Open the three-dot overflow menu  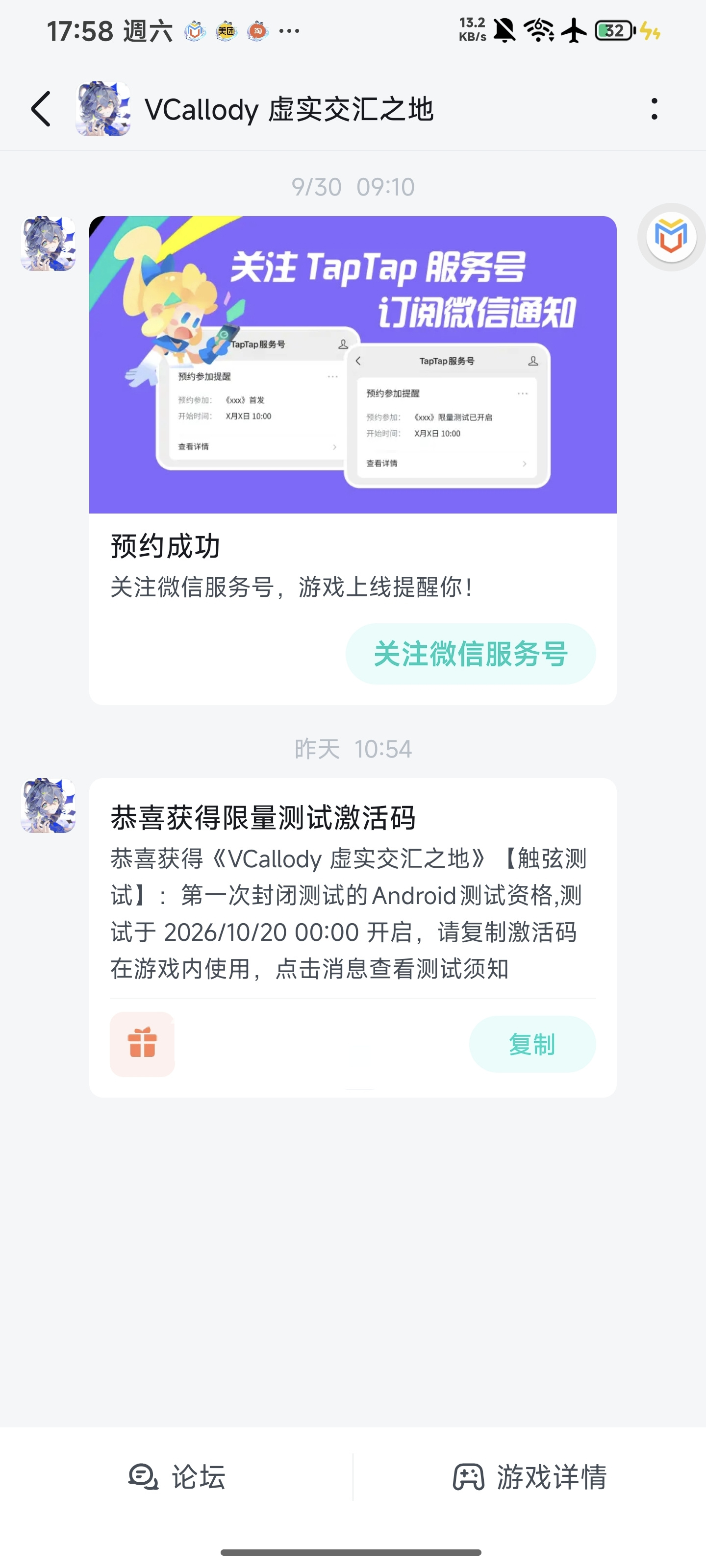(654, 110)
